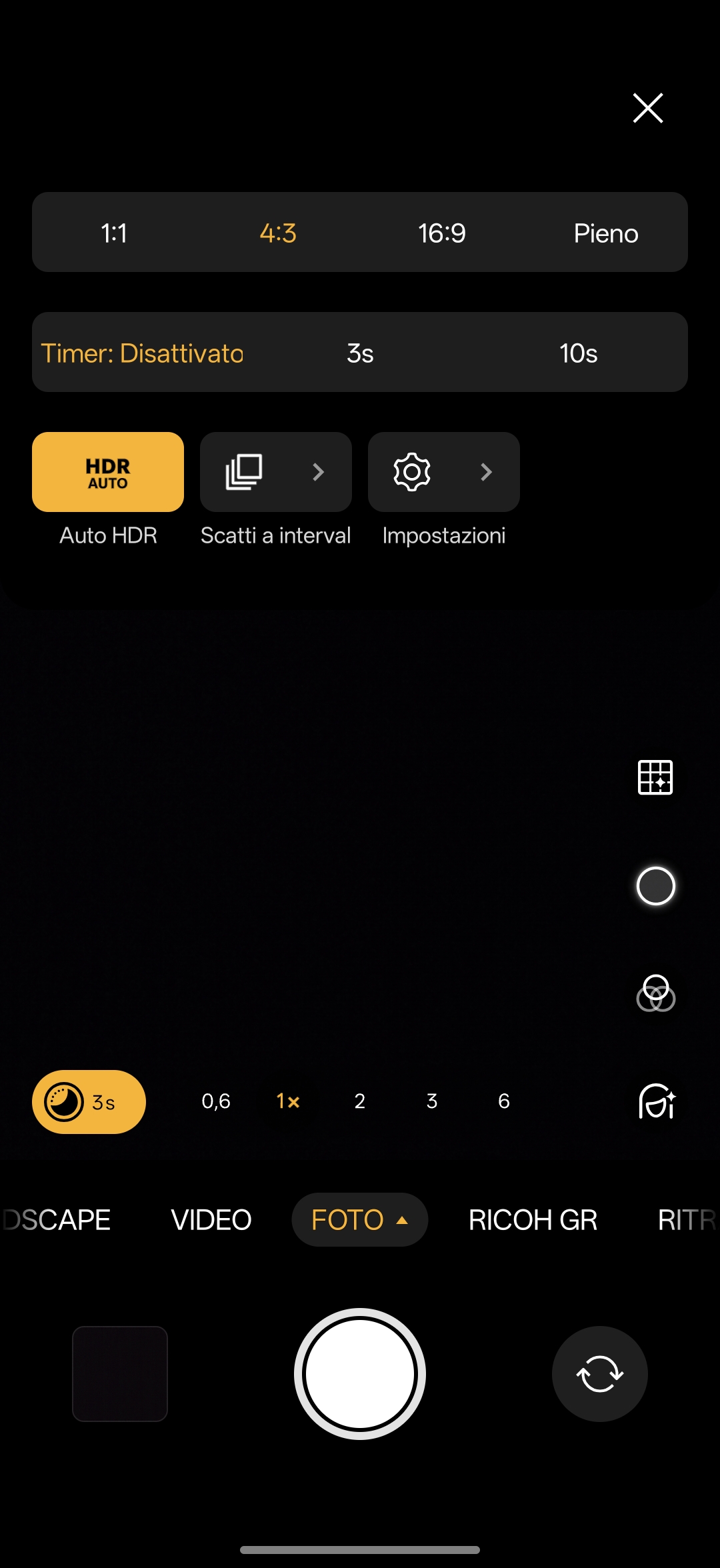Switch to VIDEO mode
Screen dimensions: 720x1568
[211, 1220]
